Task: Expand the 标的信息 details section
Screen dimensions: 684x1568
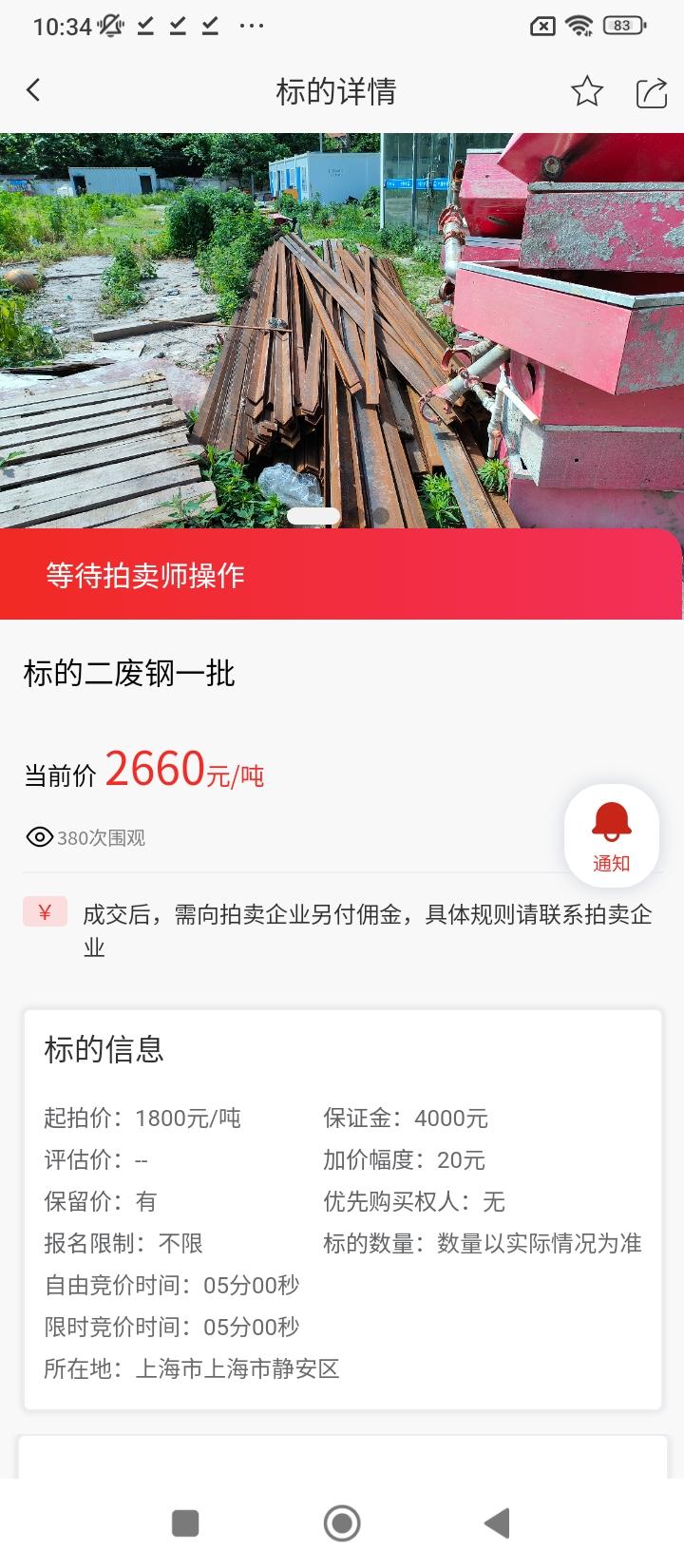Action: tap(104, 1049)
